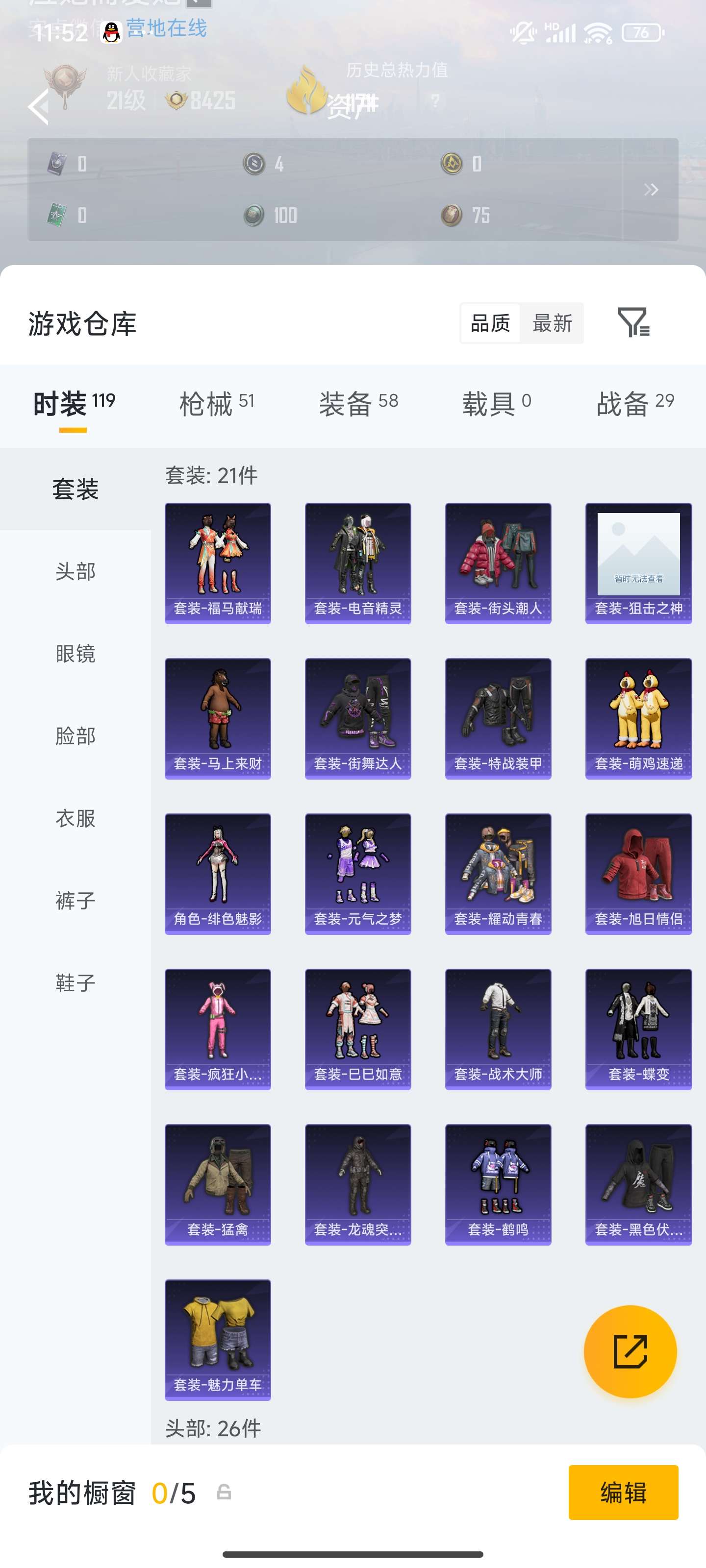This screenshot has height=1568, width=706.
Task: Open the filter funnel icon
Action: [633, 323]
